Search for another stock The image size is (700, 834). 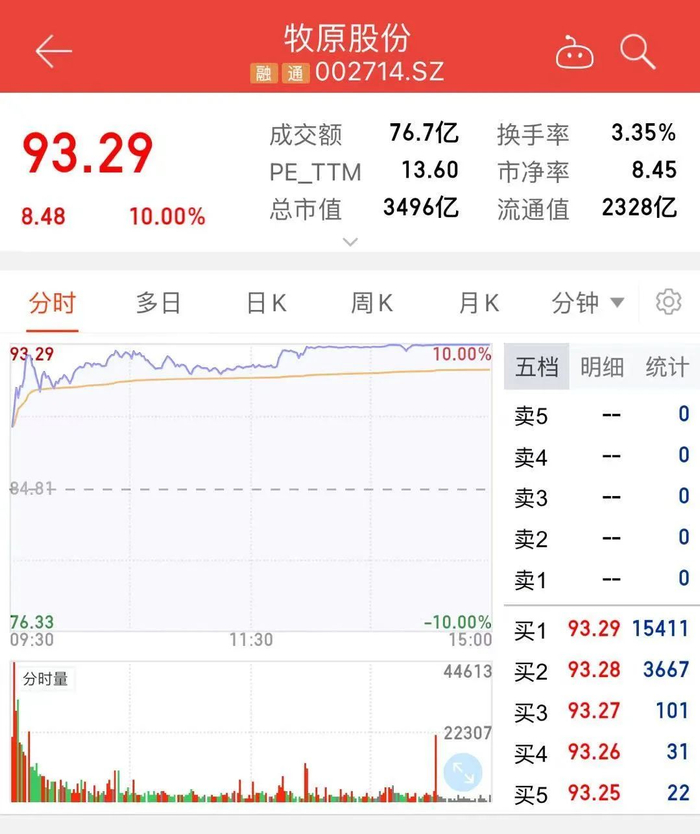(637, 50)
